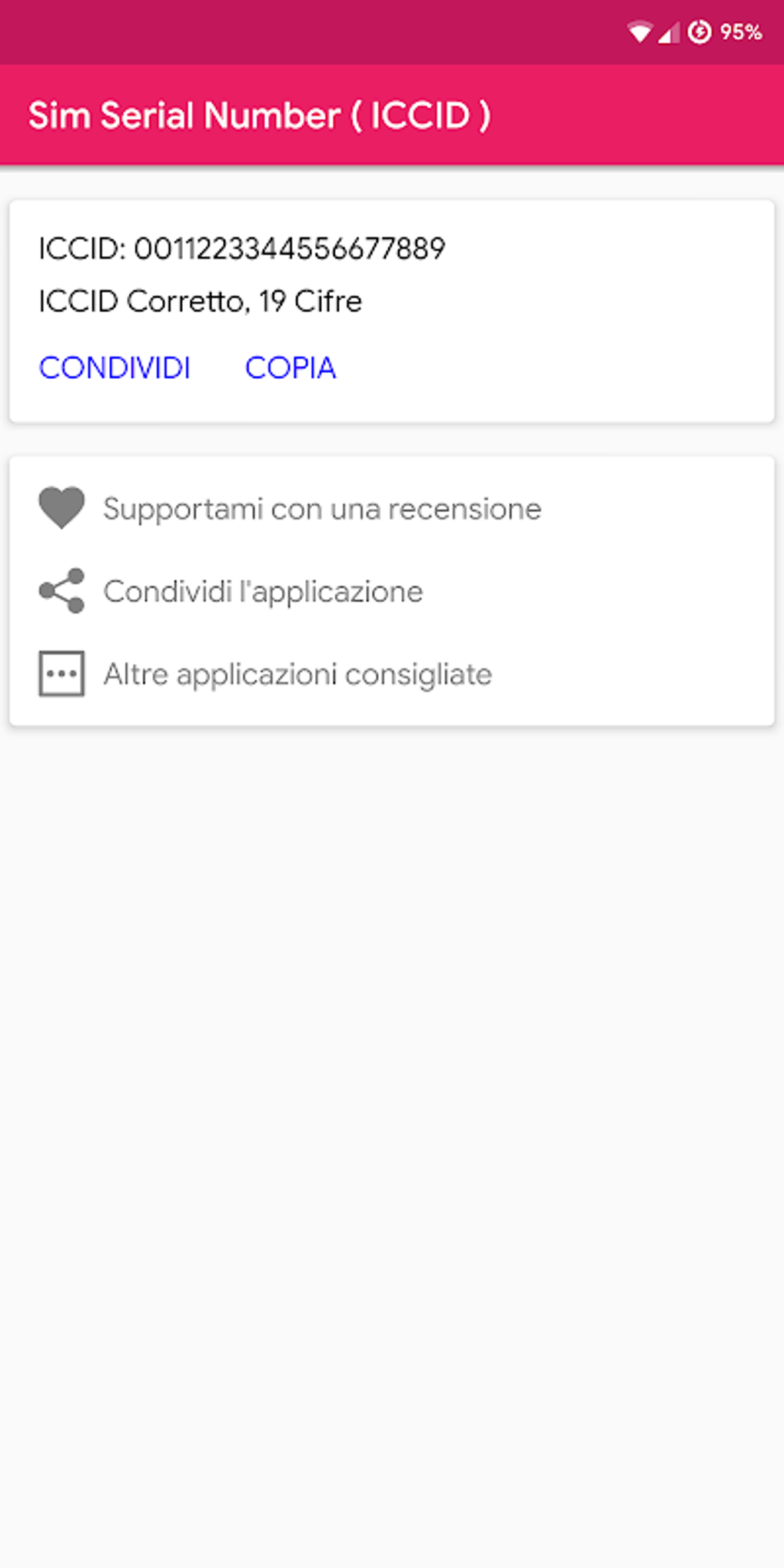Click the app options card
Screen dimensions: 784x1568
(392, 590)
